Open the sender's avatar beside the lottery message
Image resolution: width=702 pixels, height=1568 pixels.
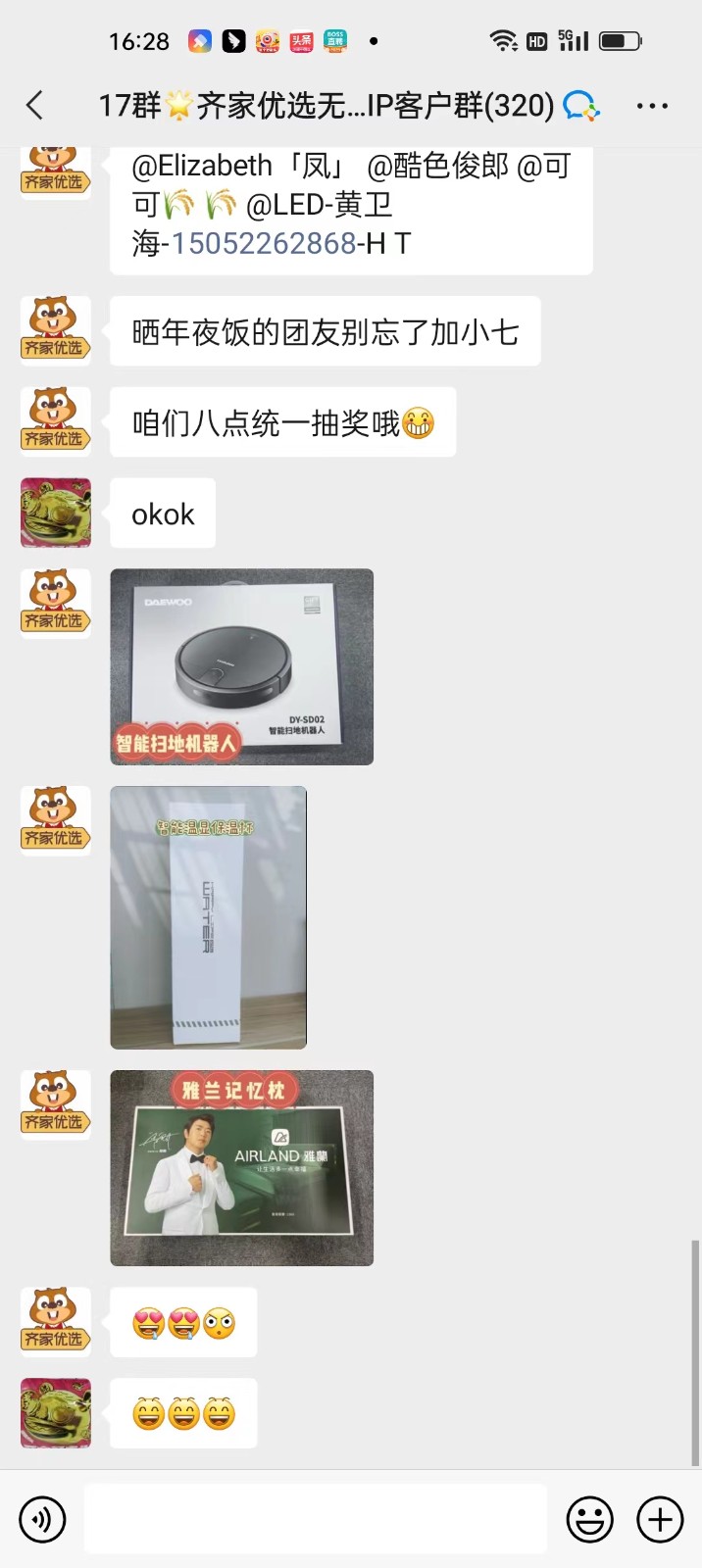[x=56, y=421]
